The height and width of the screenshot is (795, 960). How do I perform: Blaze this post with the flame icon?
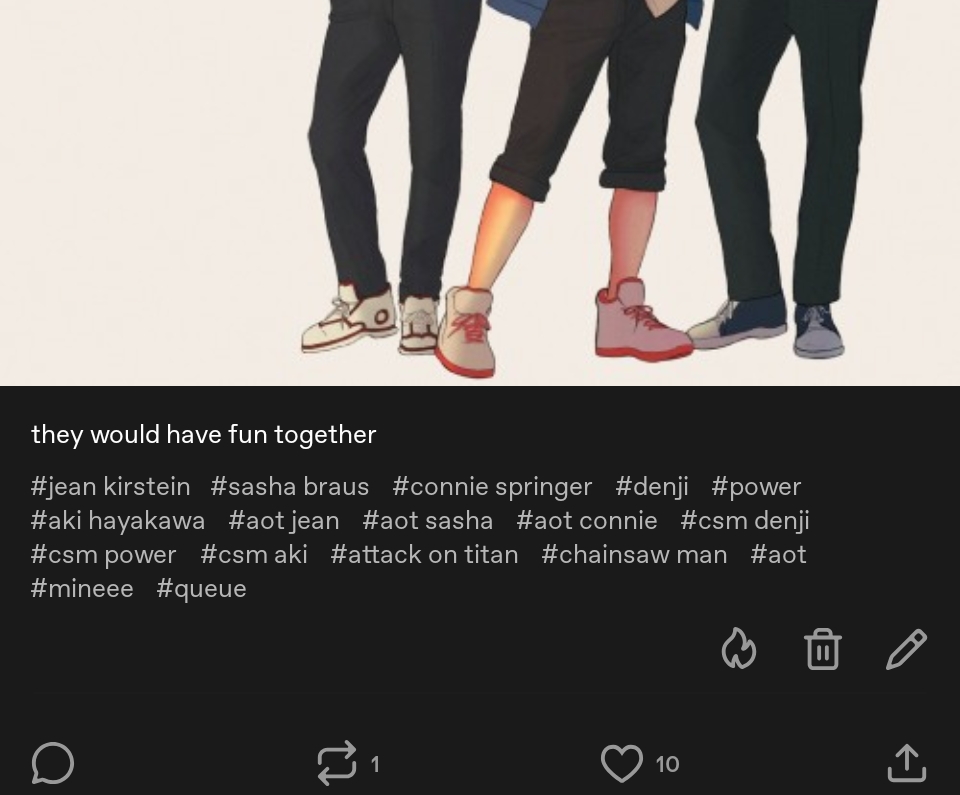(x=739, y=649)
